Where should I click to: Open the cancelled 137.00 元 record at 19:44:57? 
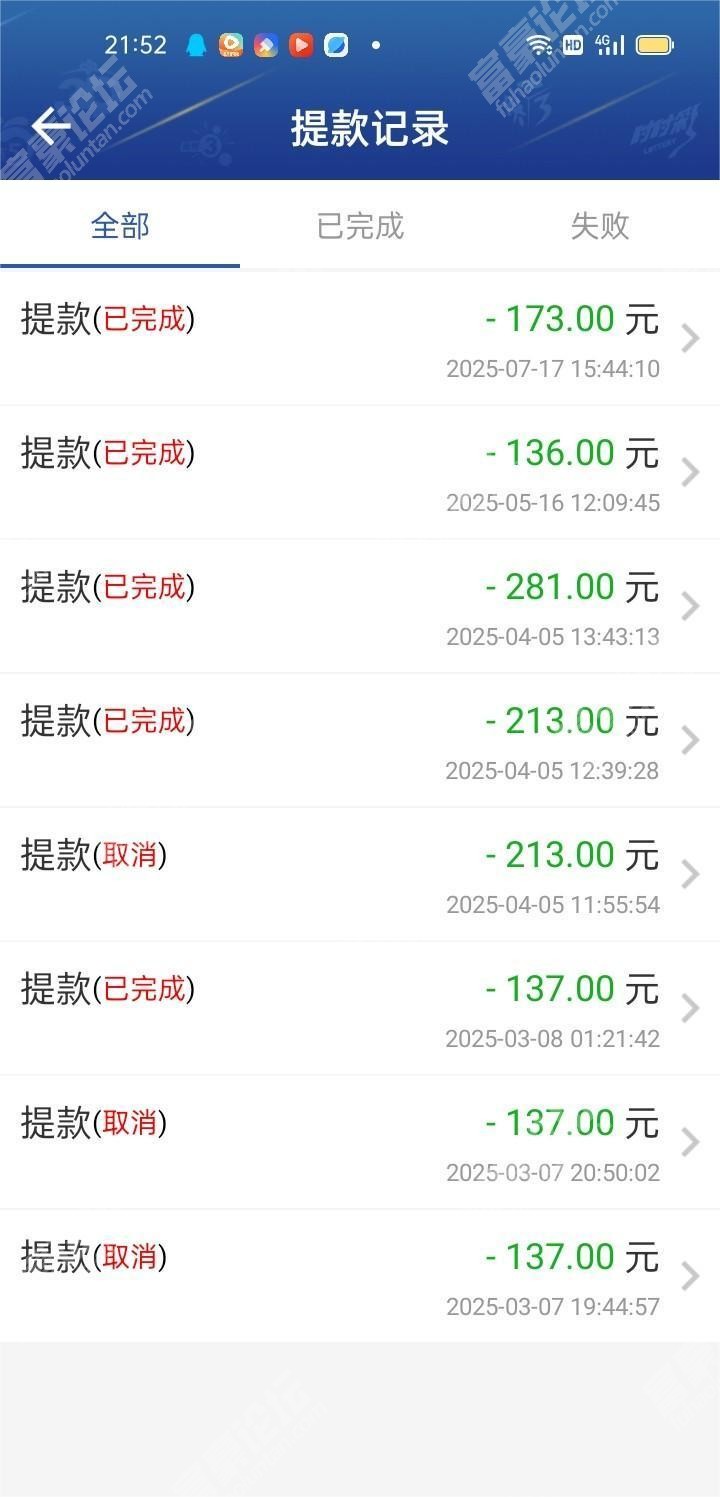pyautogui.click(x=360, y=1276)
